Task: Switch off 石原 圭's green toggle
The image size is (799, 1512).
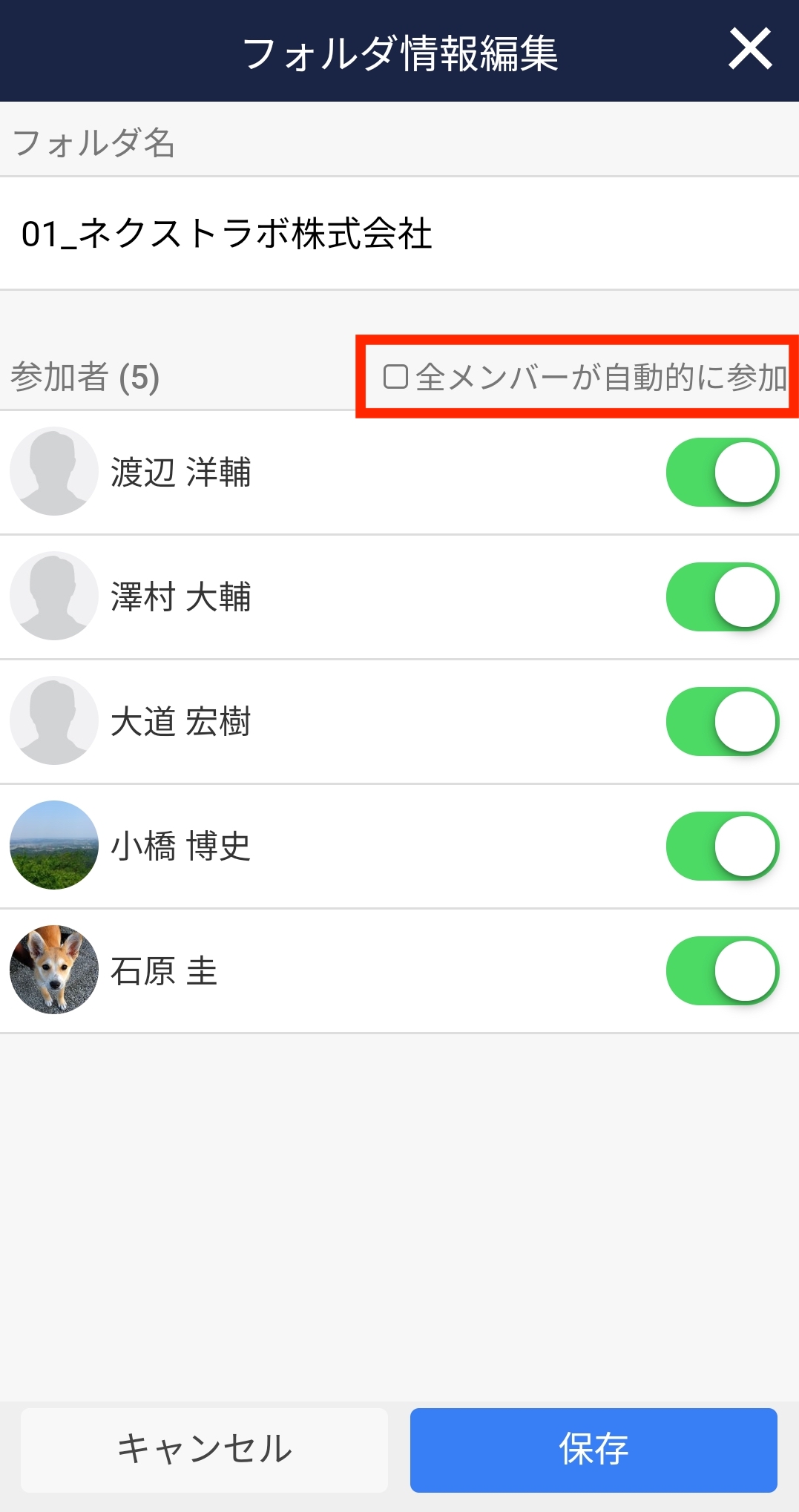Action: pos(723,970)
